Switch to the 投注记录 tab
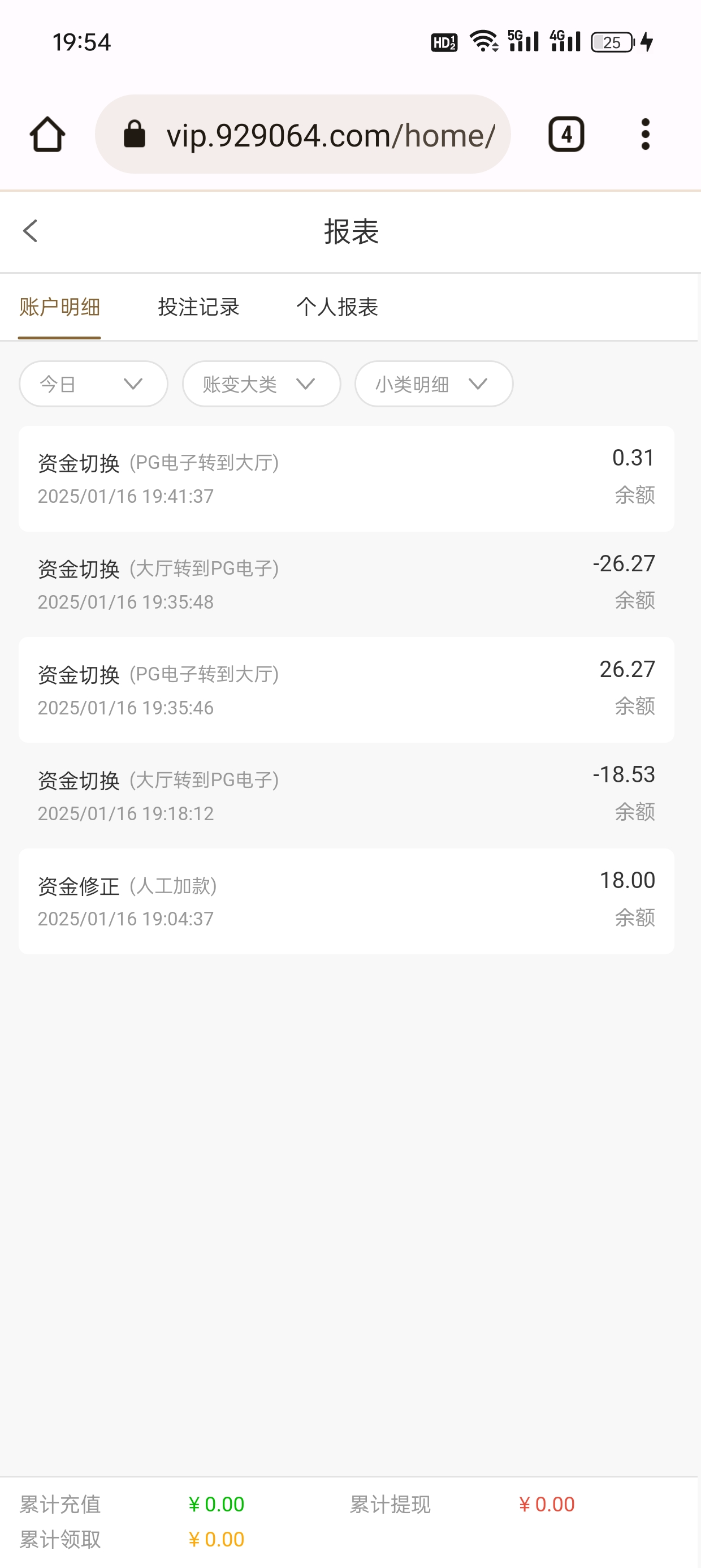701x1568 pixels. (x=198, y=307)
